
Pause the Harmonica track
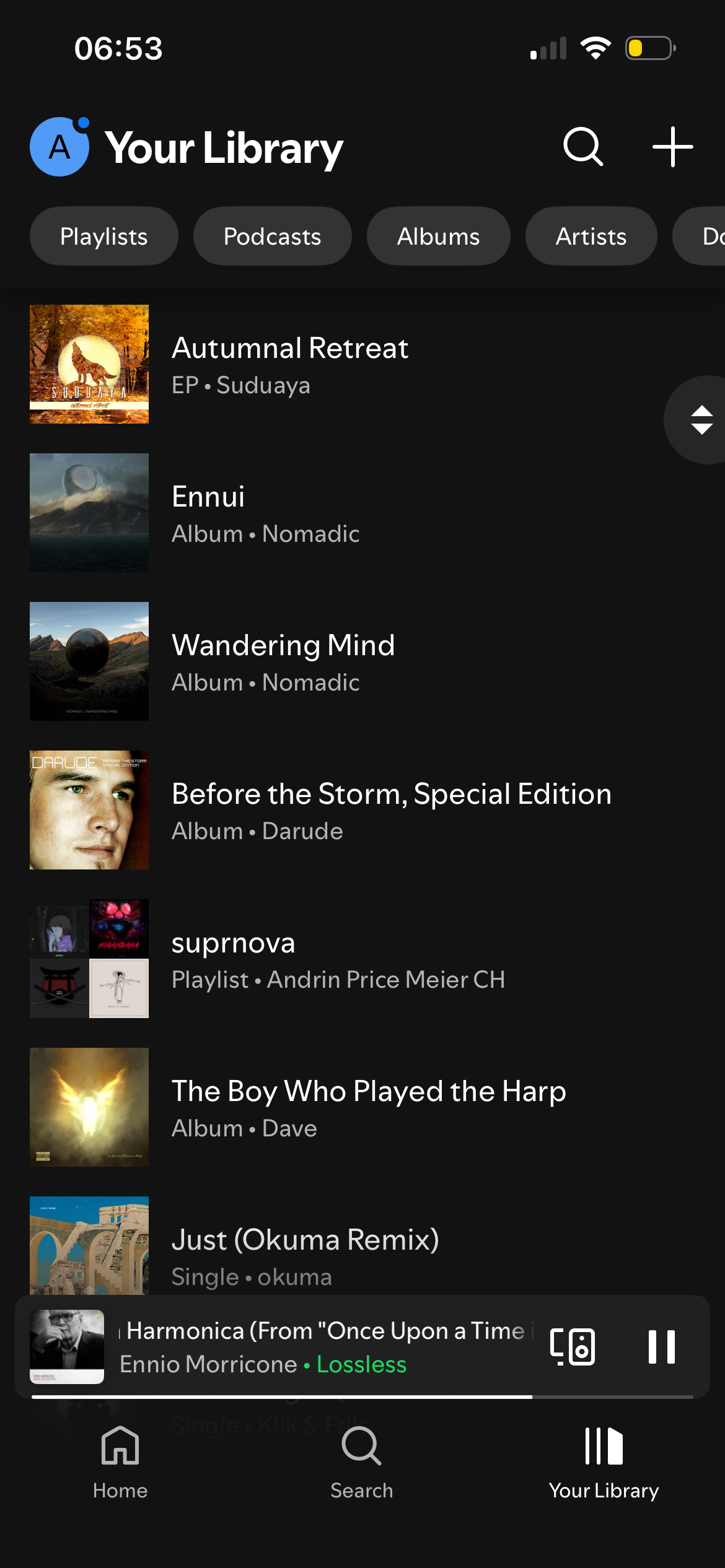661,1346
